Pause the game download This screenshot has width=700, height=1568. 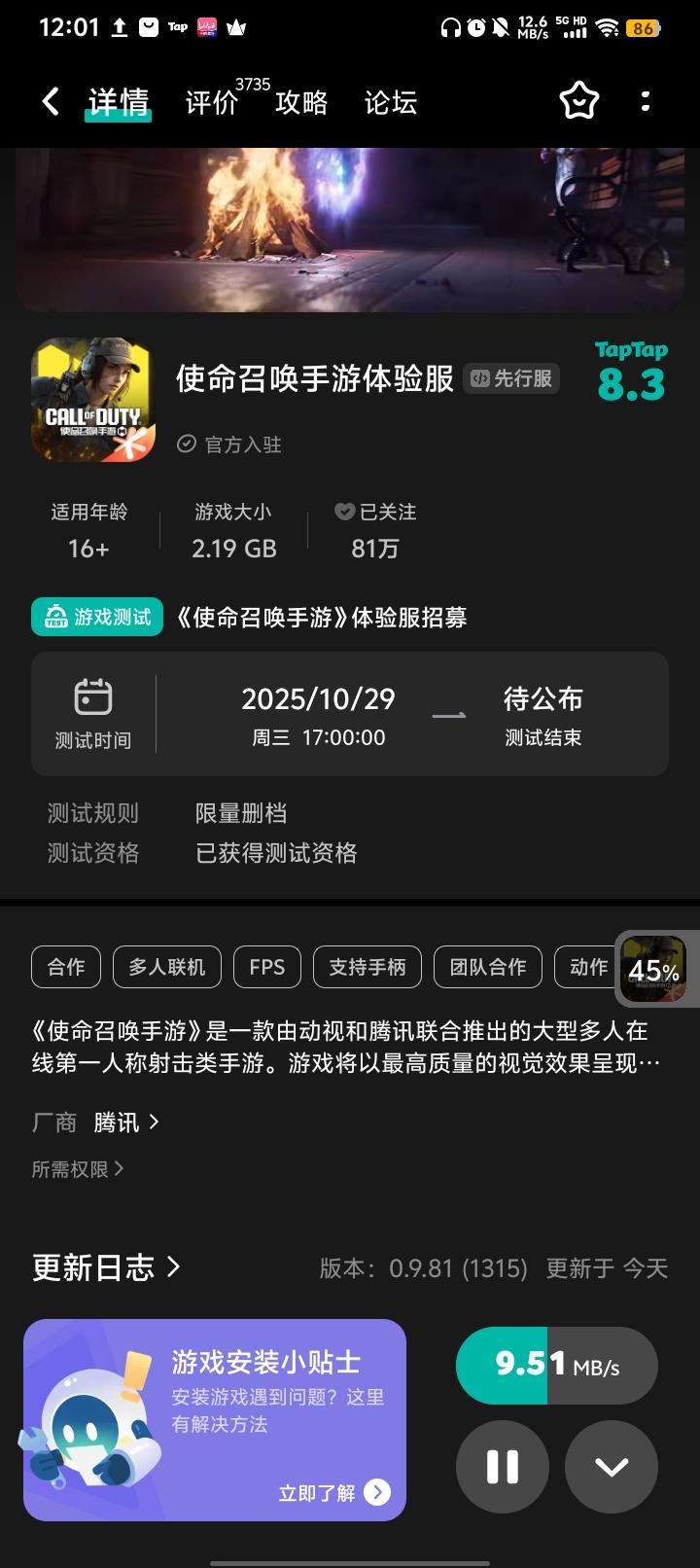point(502,1467)
